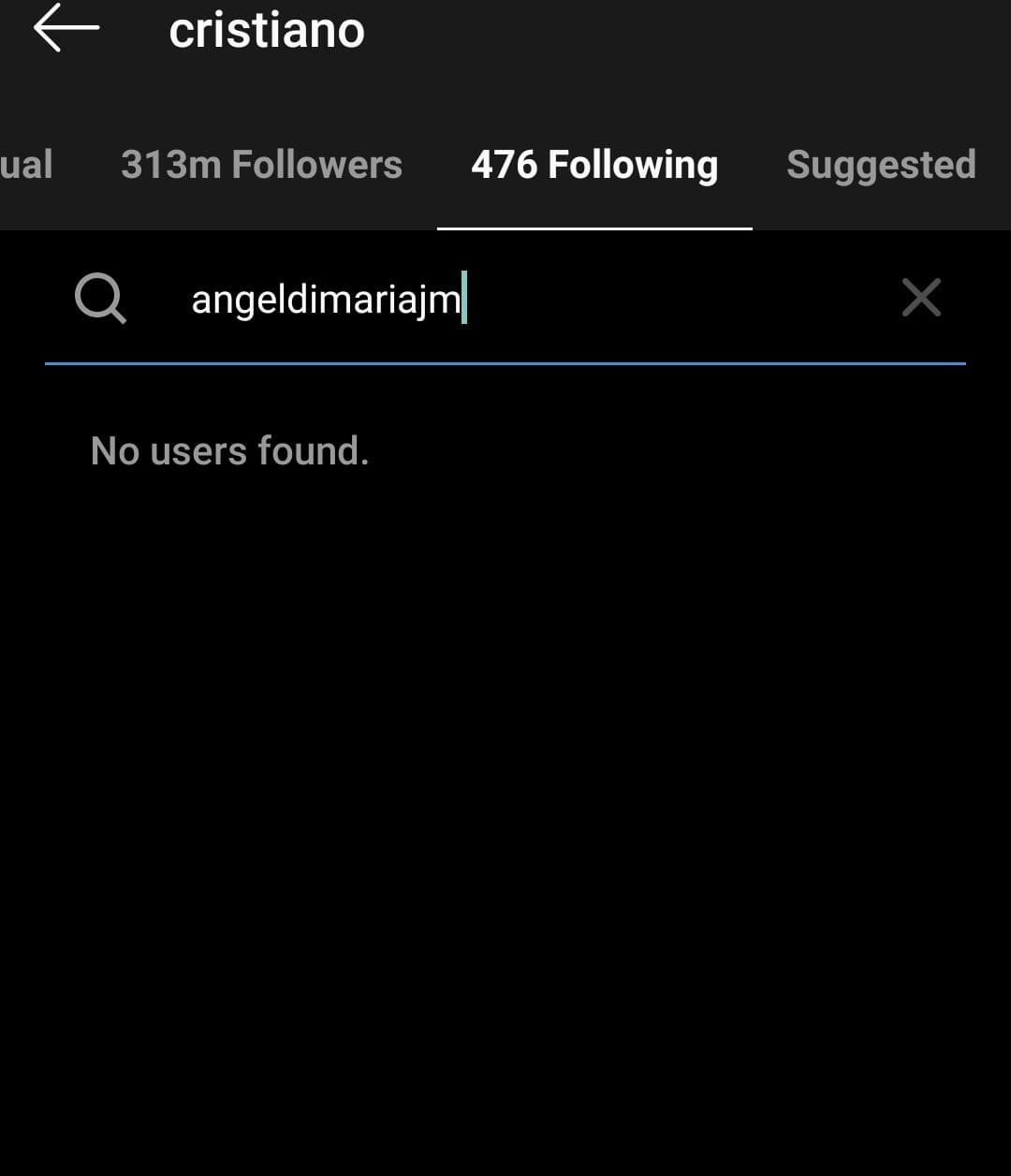Open the Suggested tab
This screenshot has height=1176, width=1011.
881,165
